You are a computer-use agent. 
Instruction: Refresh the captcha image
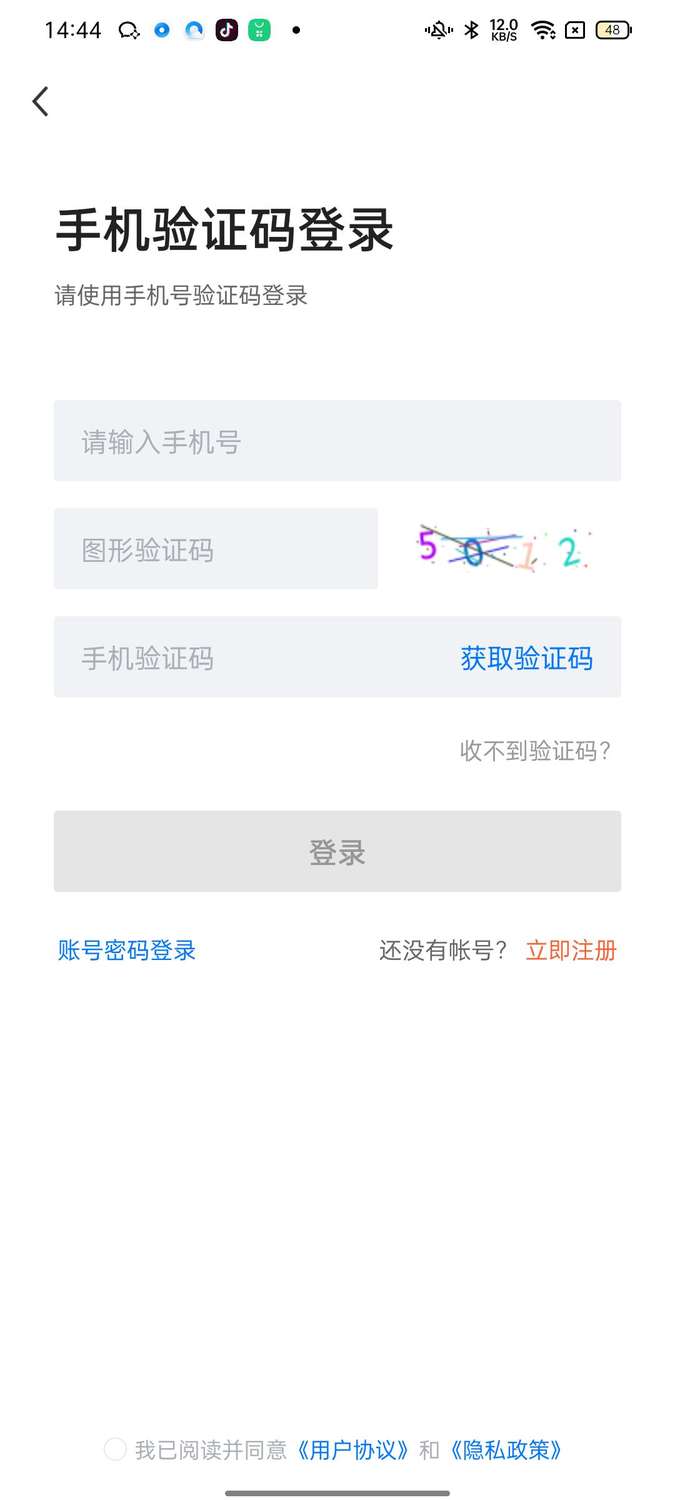pyautogui.click(x=503, y=549)
